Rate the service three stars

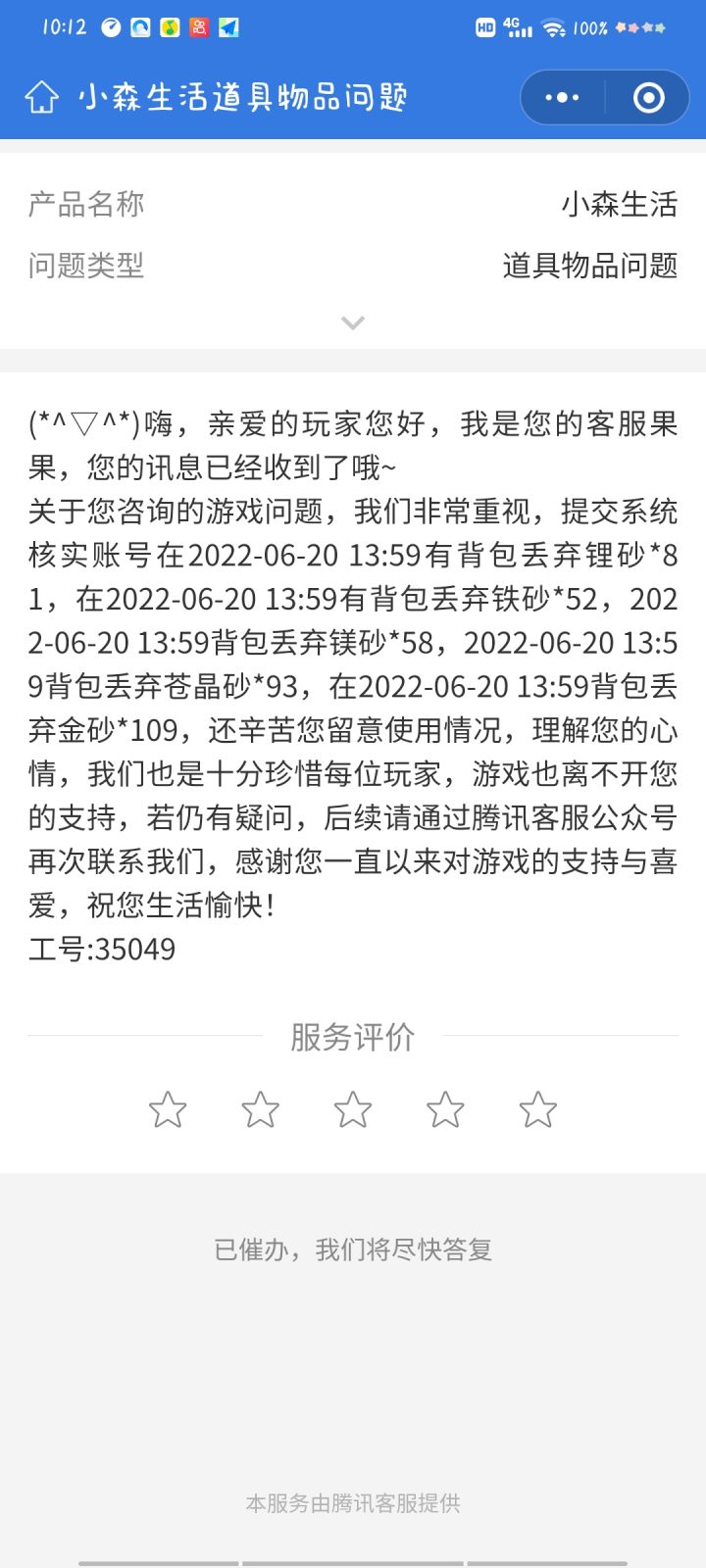pyautogui.click(x=353, y=1109)
